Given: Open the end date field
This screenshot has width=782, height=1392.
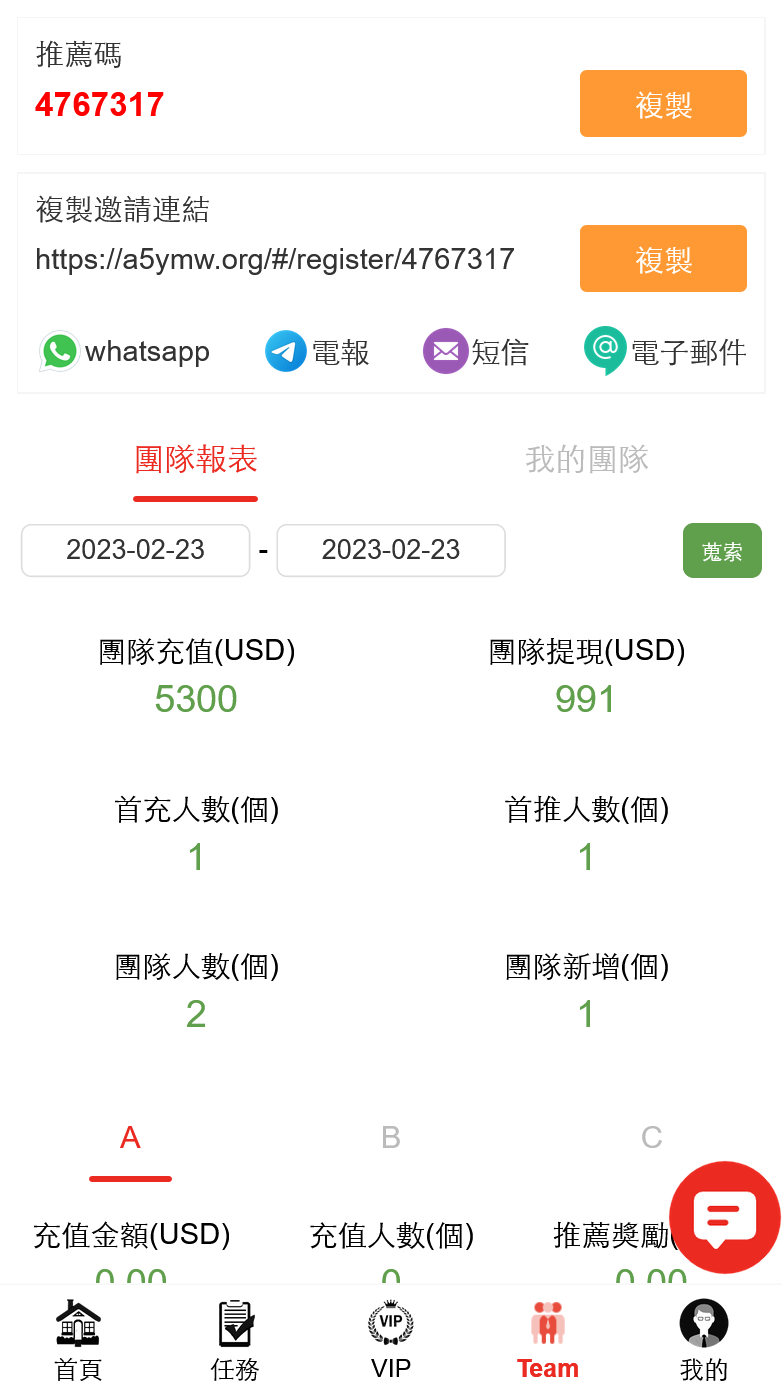Looking at the screenshot, I should [x=391, y=550].
